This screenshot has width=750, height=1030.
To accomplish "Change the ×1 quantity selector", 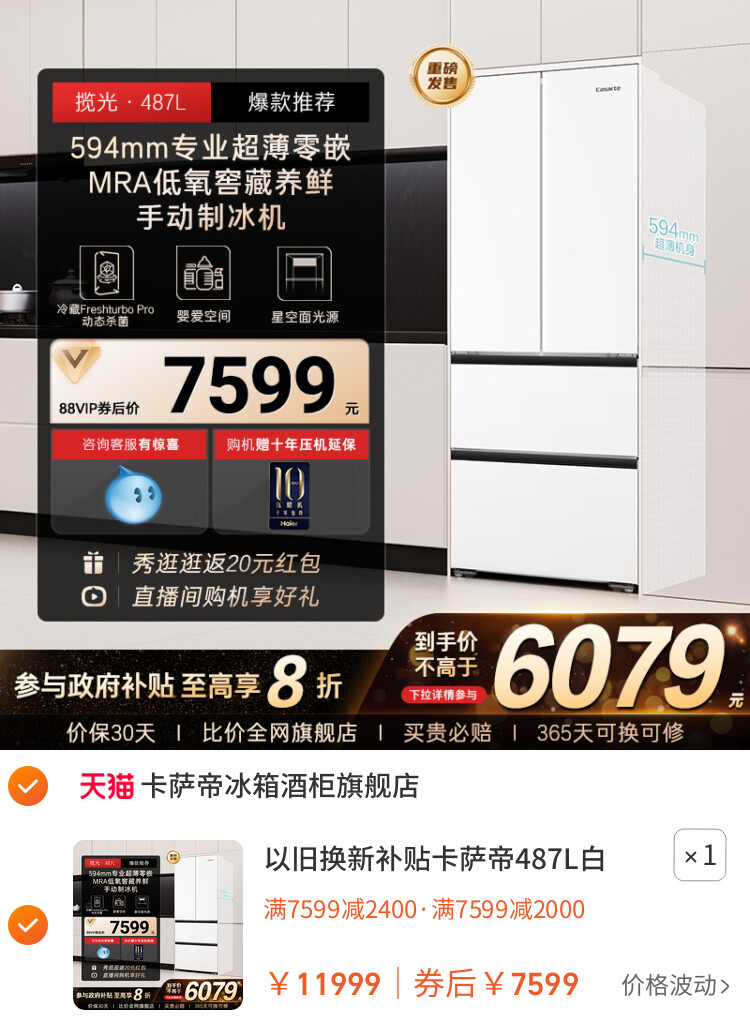I will tap(699, 855).
